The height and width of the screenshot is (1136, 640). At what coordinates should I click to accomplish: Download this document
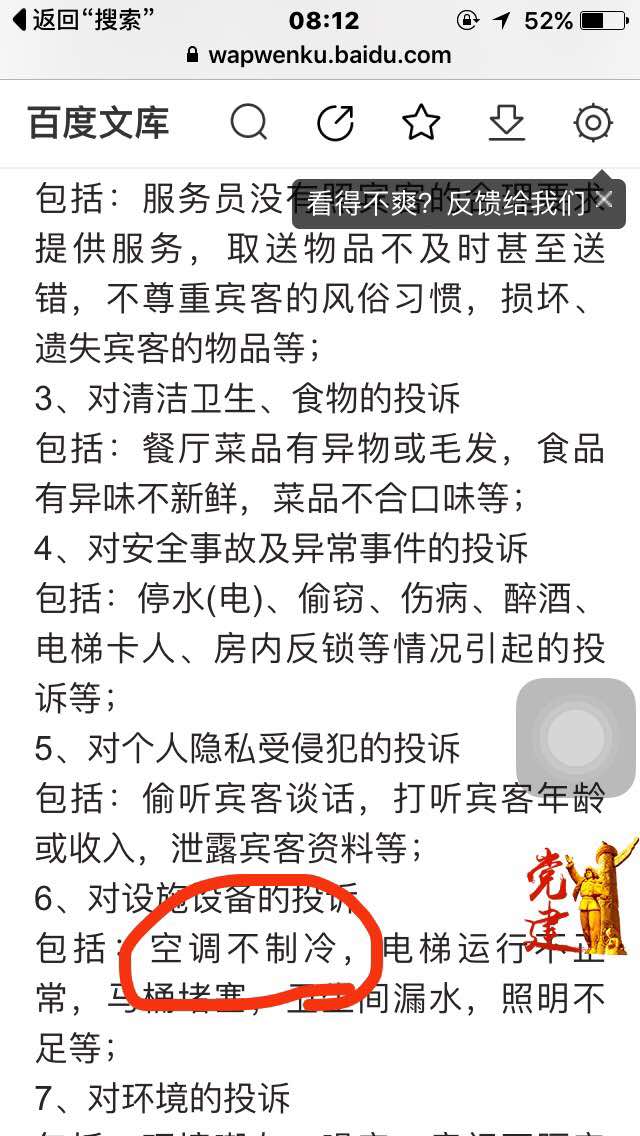tap(507, 124)
